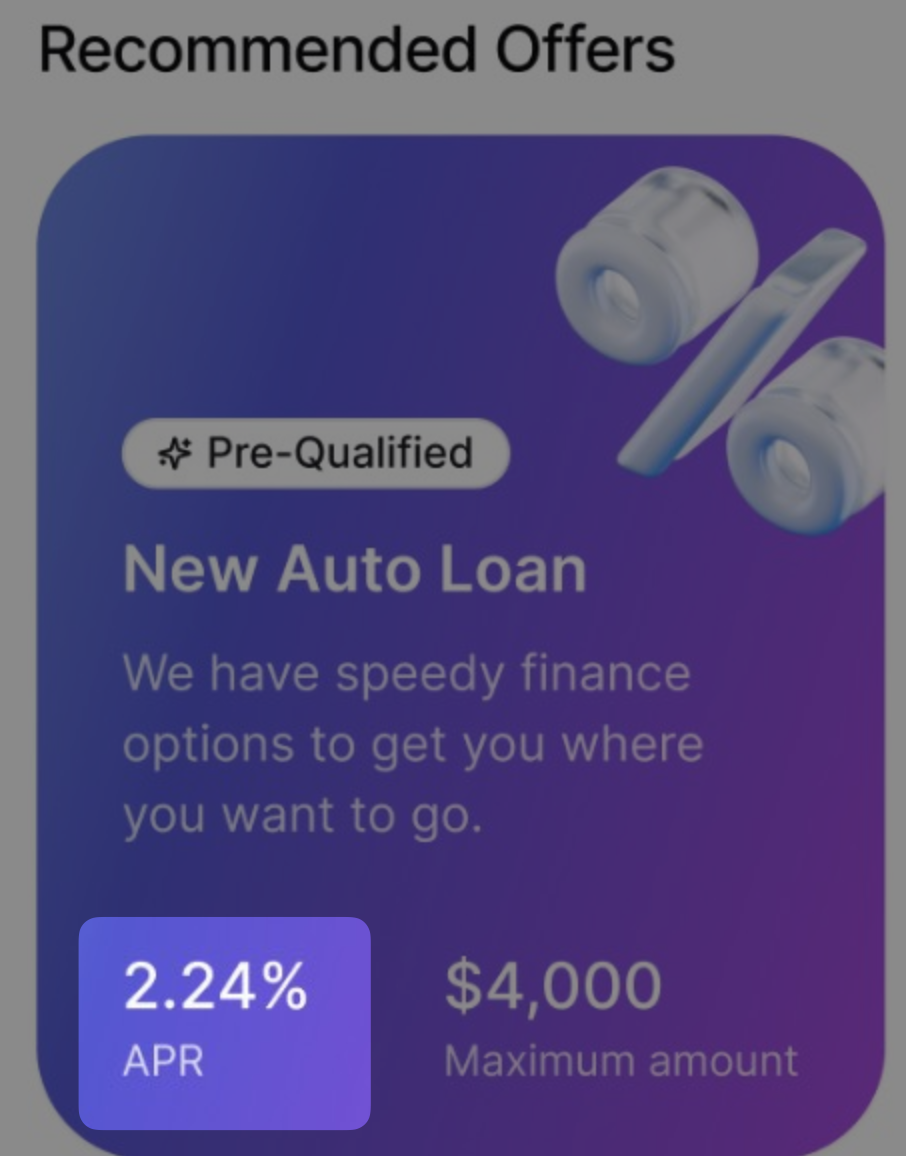Select the offer description text area

coord(412,743)
